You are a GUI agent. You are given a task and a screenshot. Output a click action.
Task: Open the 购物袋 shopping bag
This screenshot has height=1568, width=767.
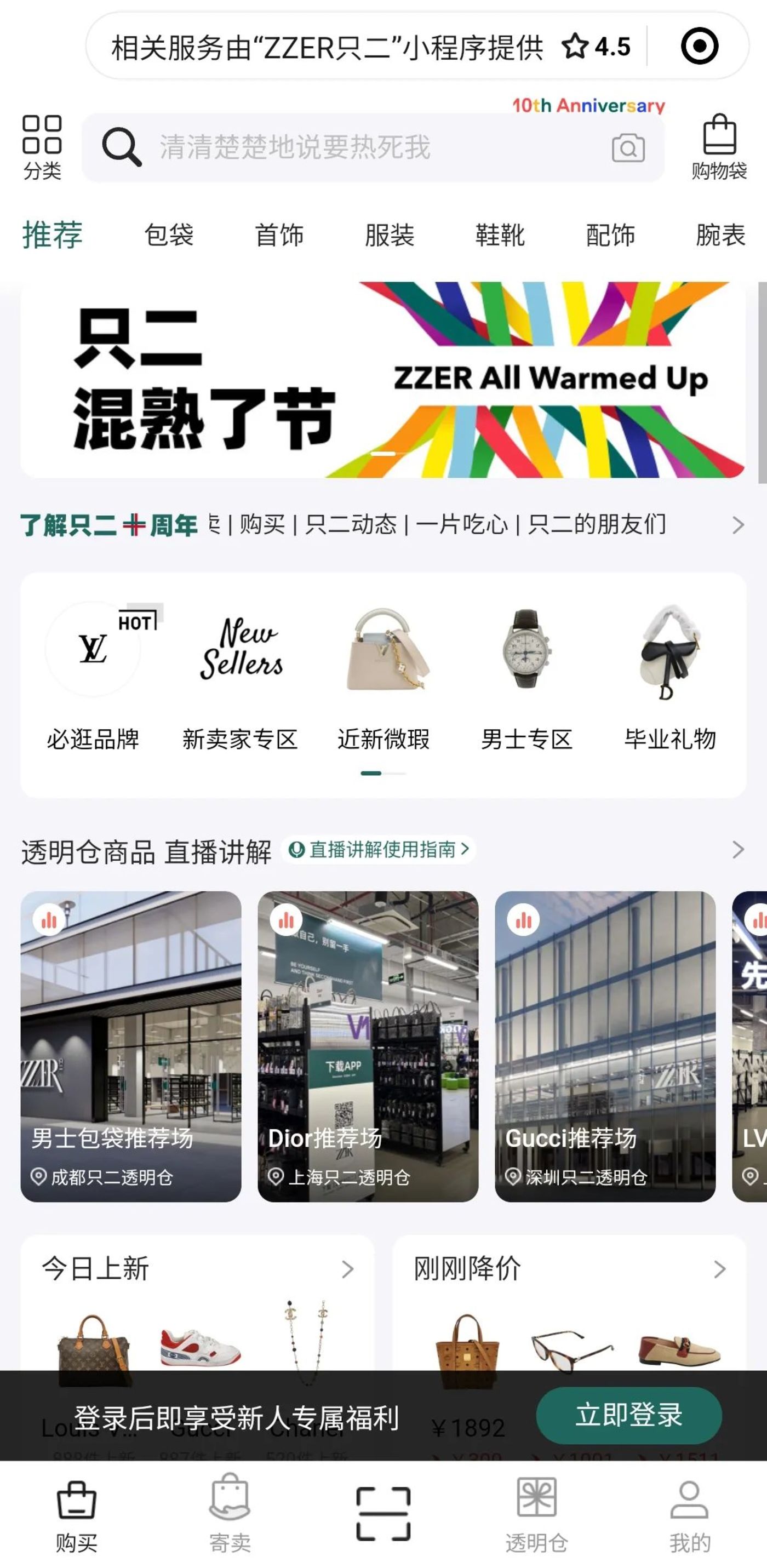719,147
